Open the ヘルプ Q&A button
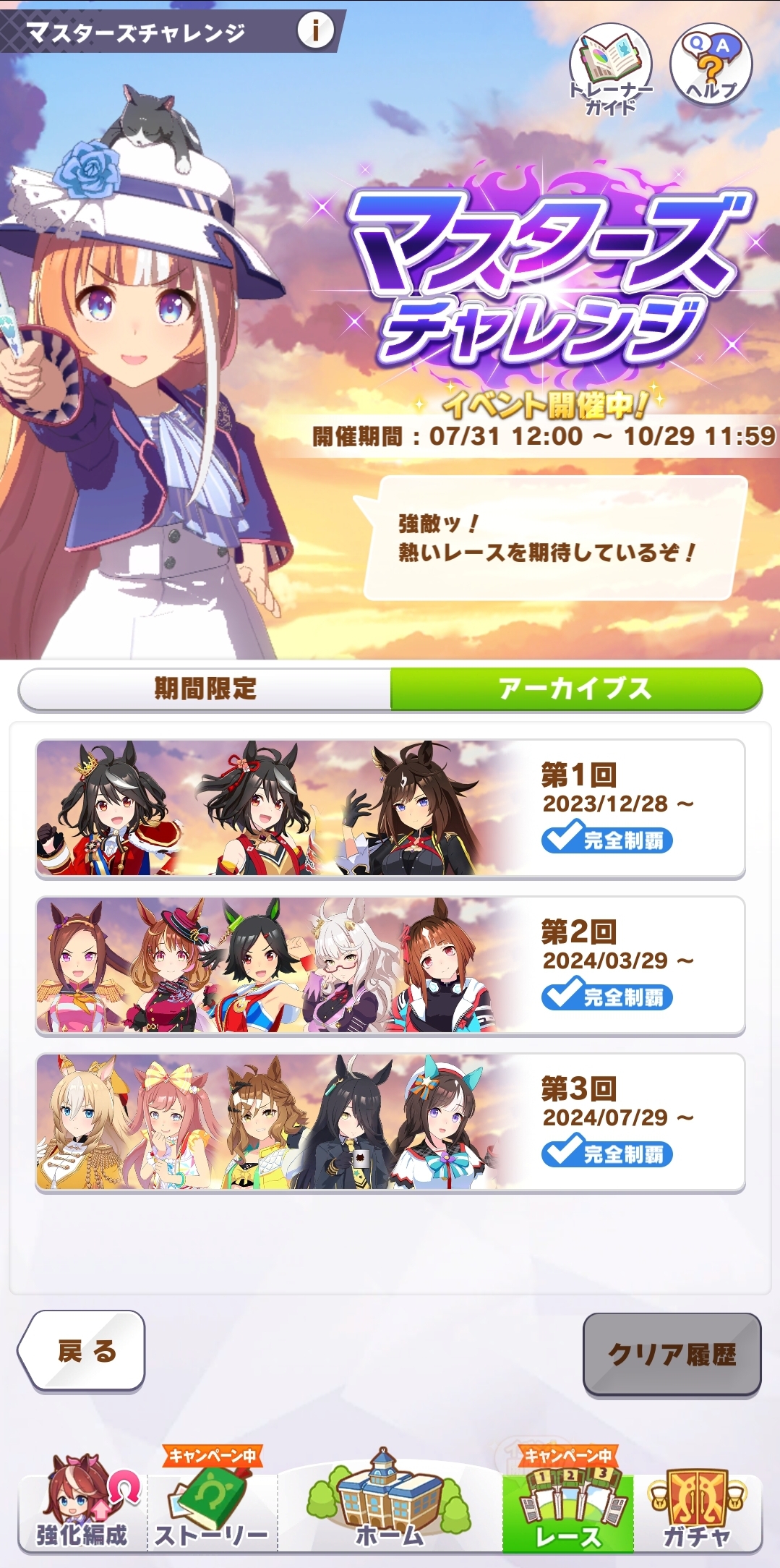The width and height of the screenshot is (780, 1568). coord(711,64)
